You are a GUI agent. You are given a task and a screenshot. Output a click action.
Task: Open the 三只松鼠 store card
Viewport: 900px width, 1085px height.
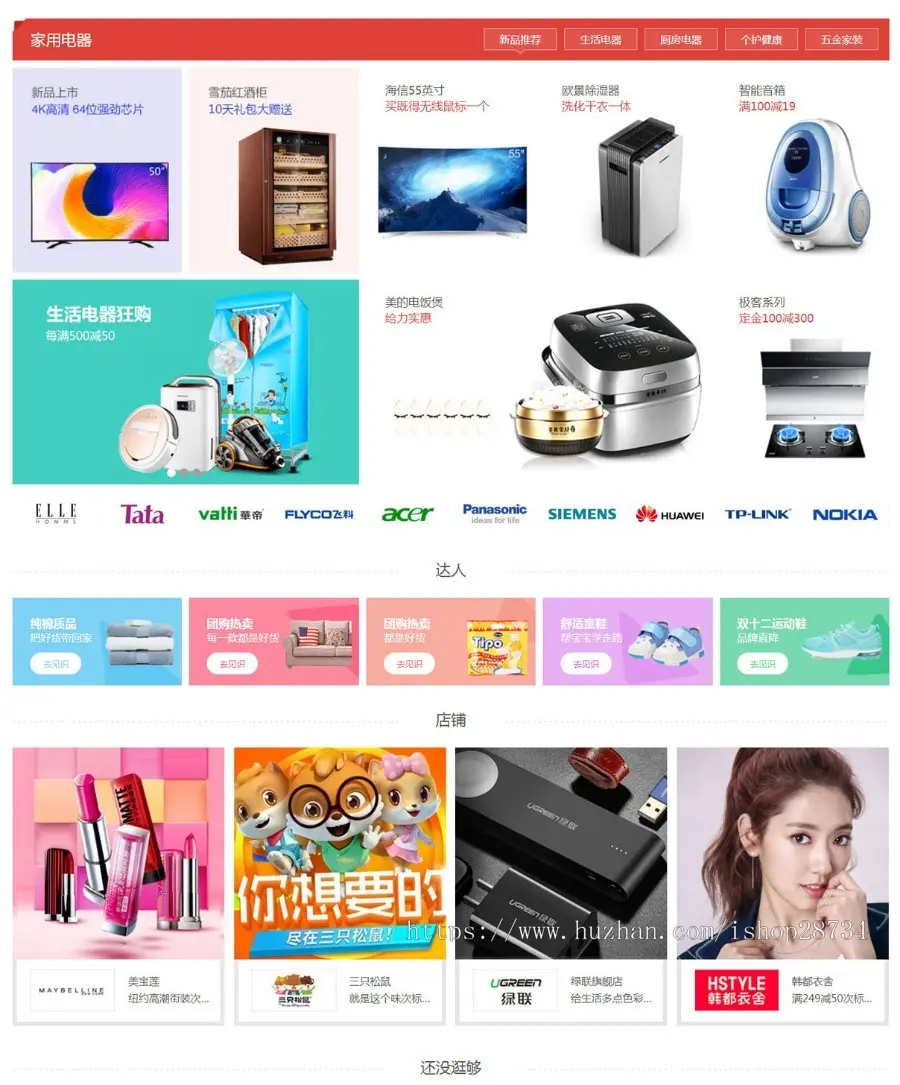click(340, 885)
